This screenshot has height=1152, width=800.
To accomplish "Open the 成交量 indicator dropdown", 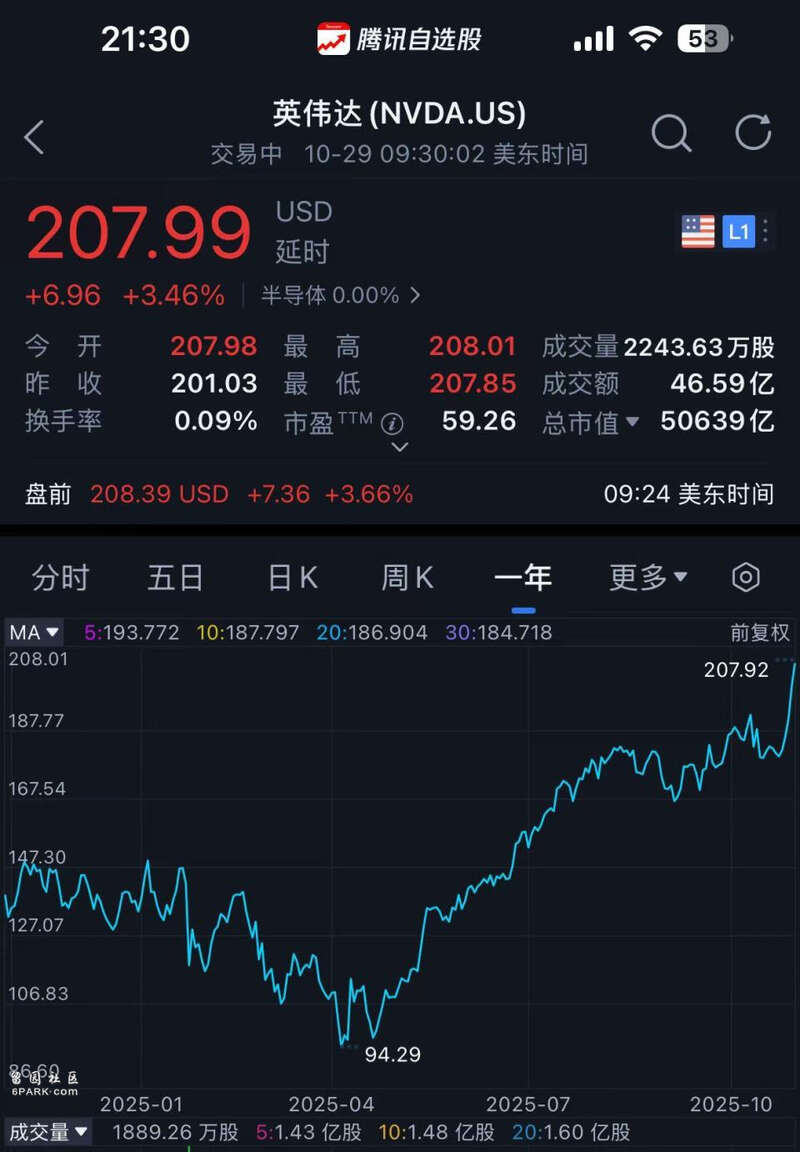I will coord(48,1132).
